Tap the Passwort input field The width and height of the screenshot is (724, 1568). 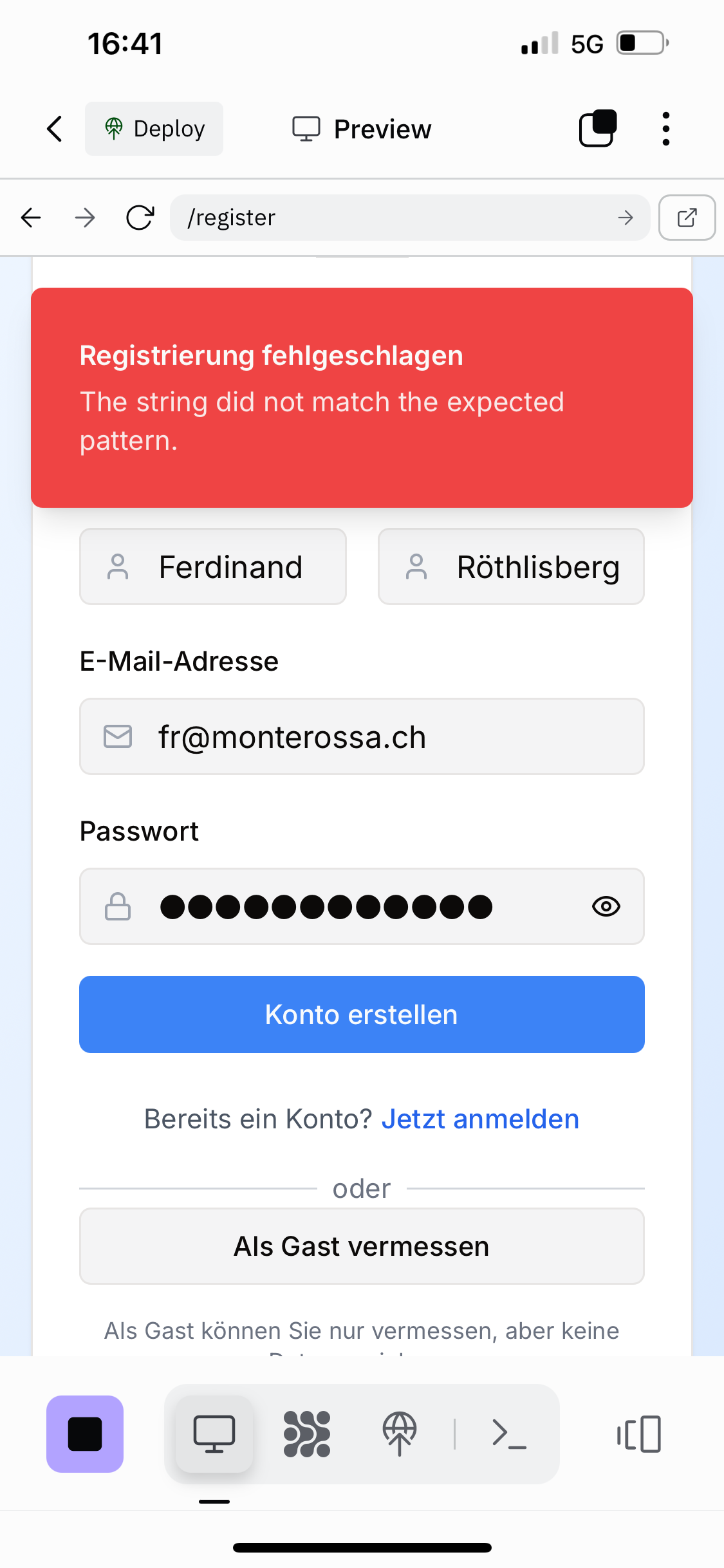(360, 907)
